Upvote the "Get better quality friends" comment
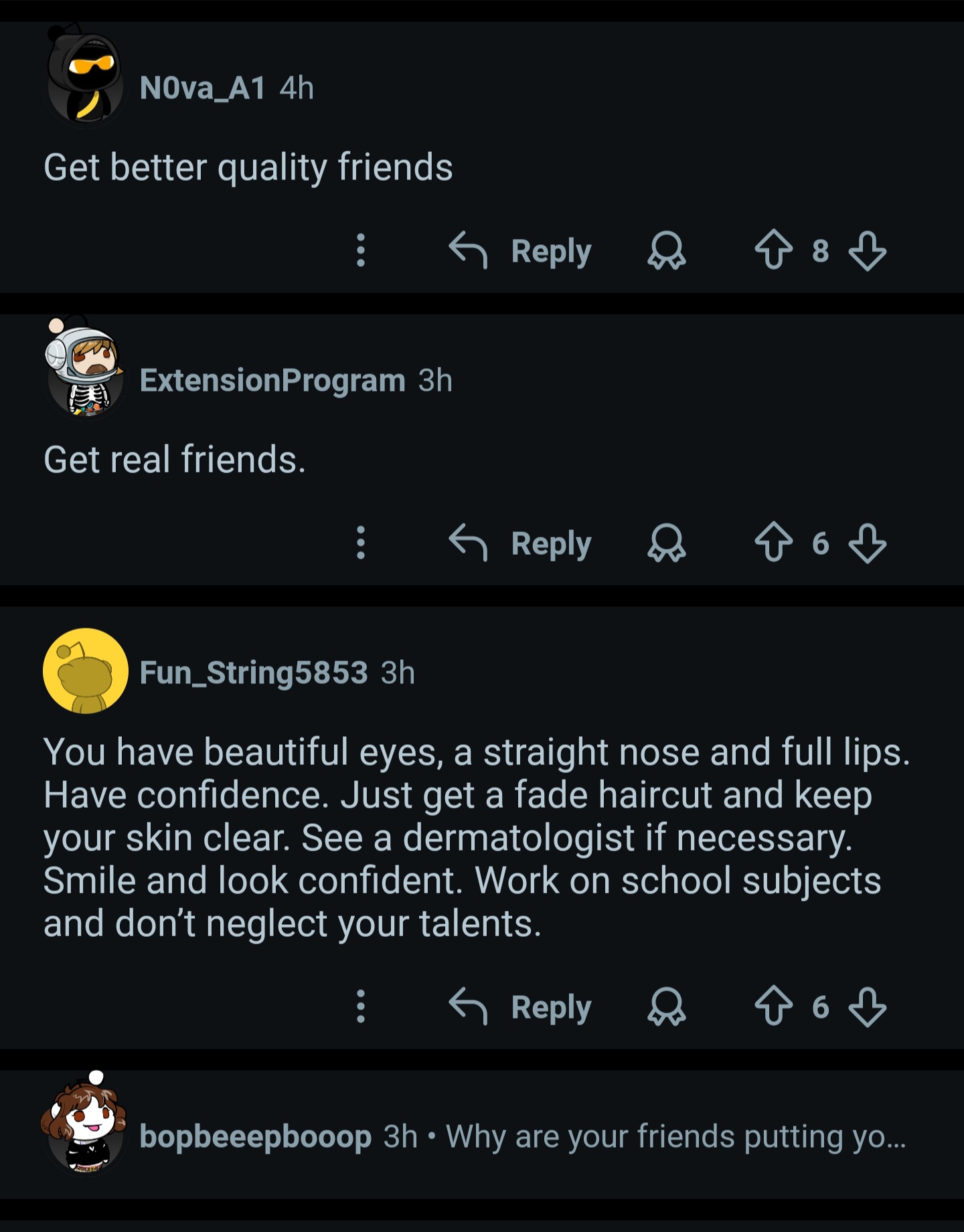964x1232 pixels. [x=773, y=250]
